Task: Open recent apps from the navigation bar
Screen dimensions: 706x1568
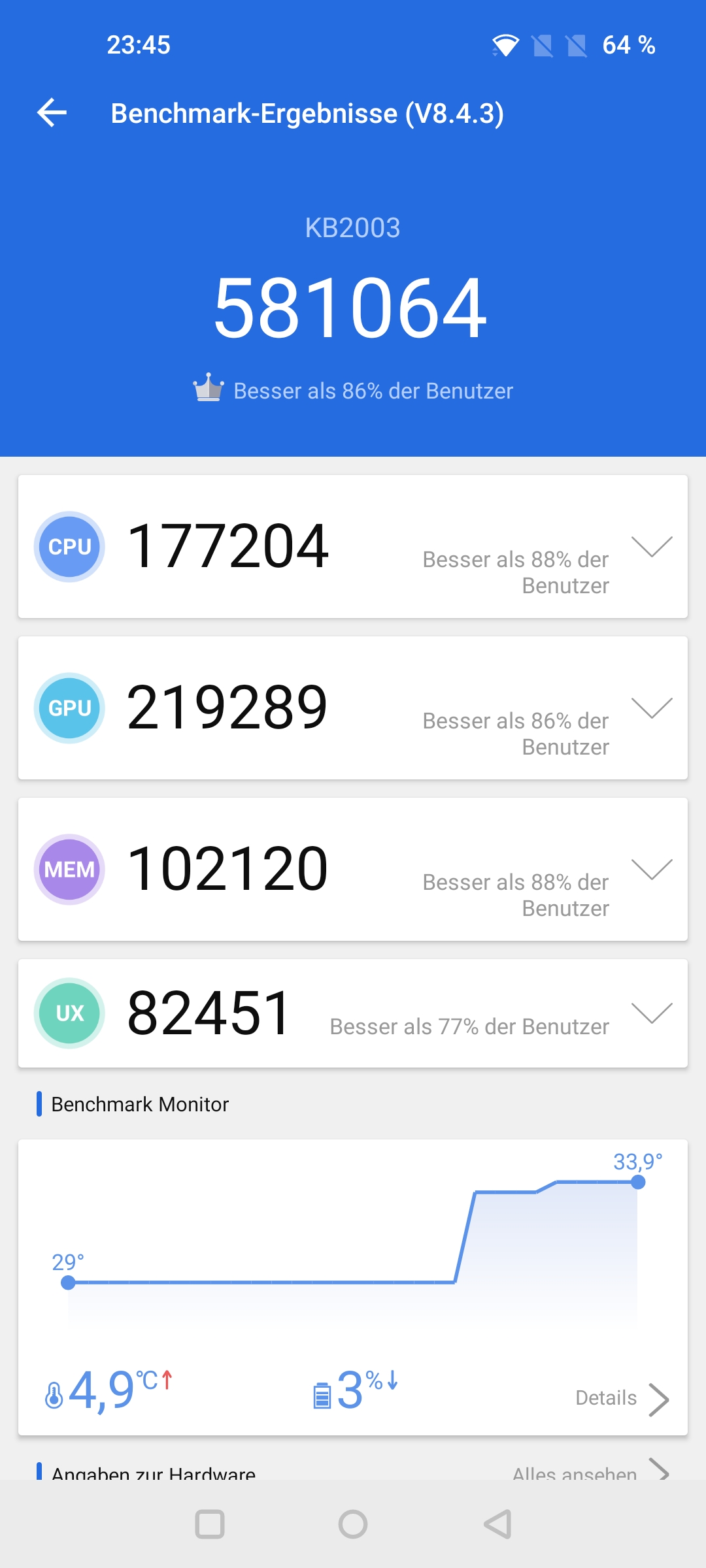Action: click(x=210, y=1524)
